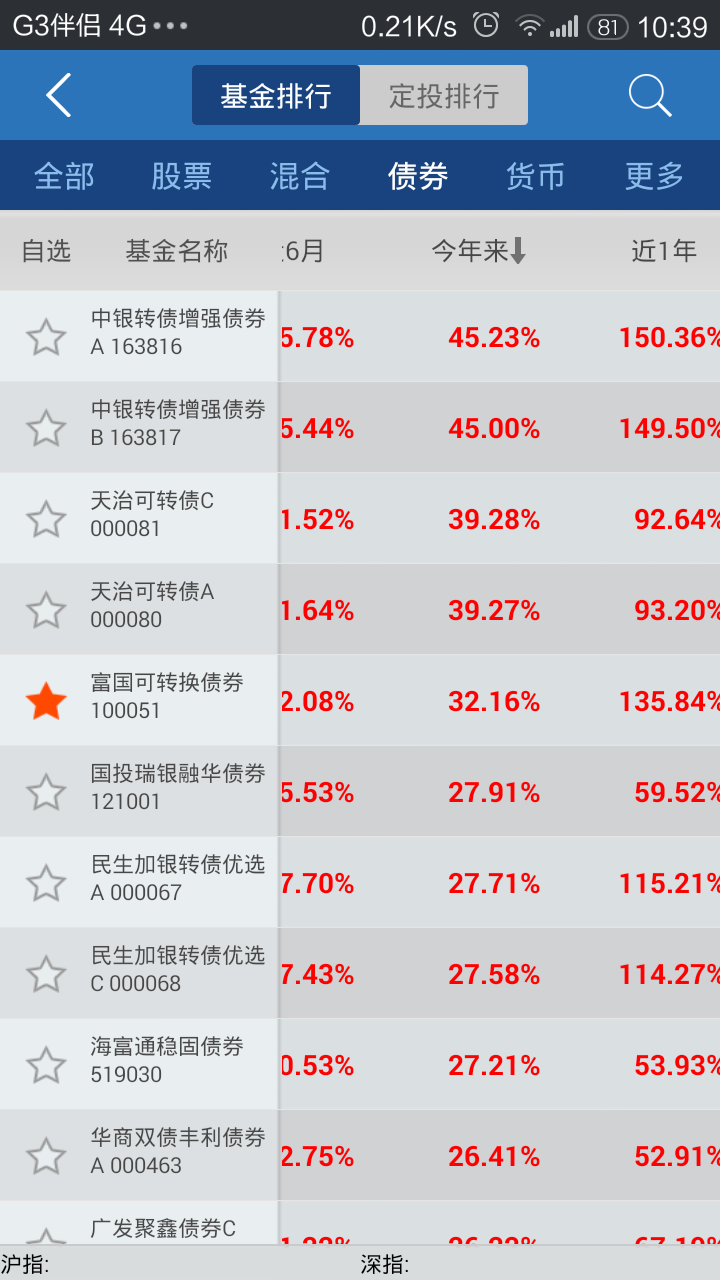Open the search magnifier icon
The image size is (720, 1280).
click(649, 95)
